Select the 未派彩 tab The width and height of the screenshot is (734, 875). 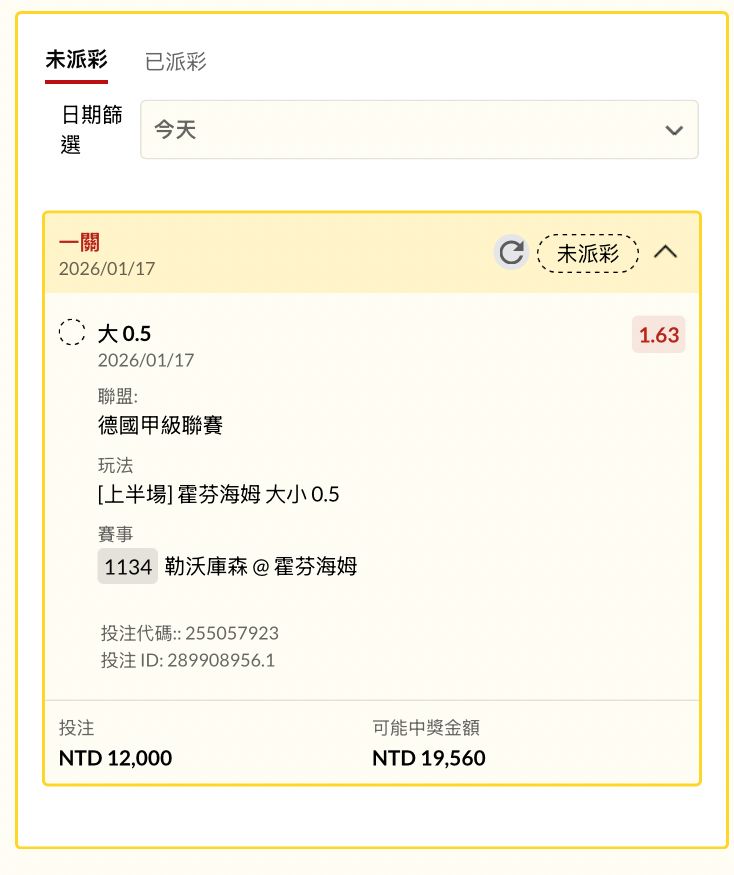point(76,60)
